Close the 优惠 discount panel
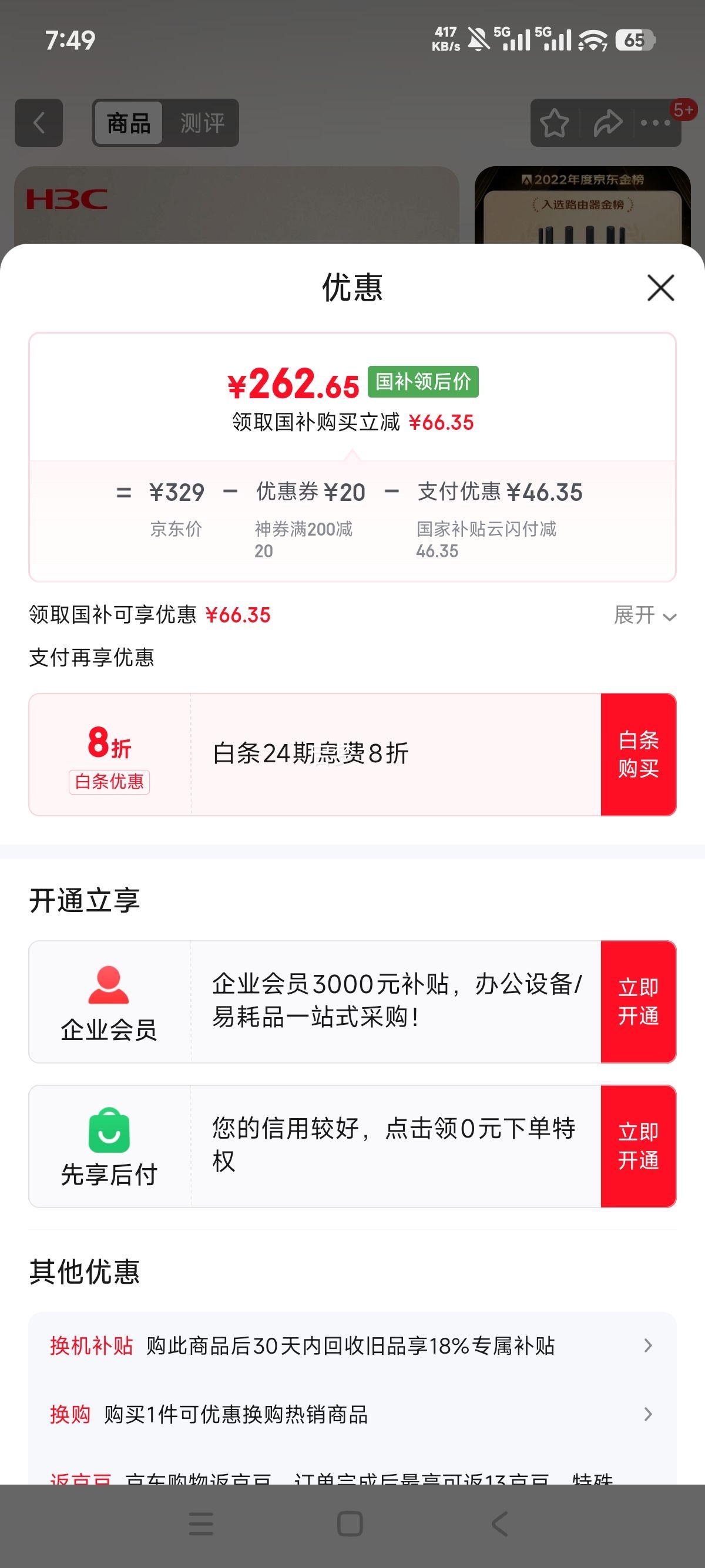 point(659,288)
